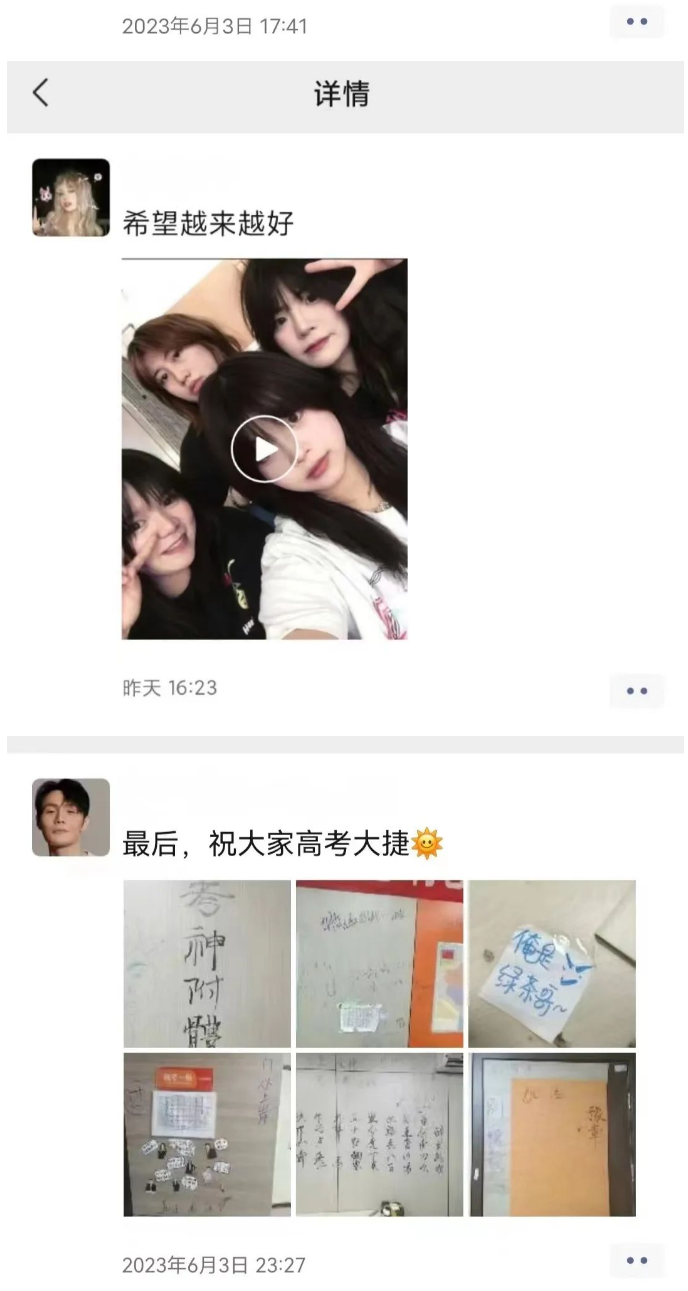
Task: Open the photo of the blue handwritten note
Action: click(552, 963)
